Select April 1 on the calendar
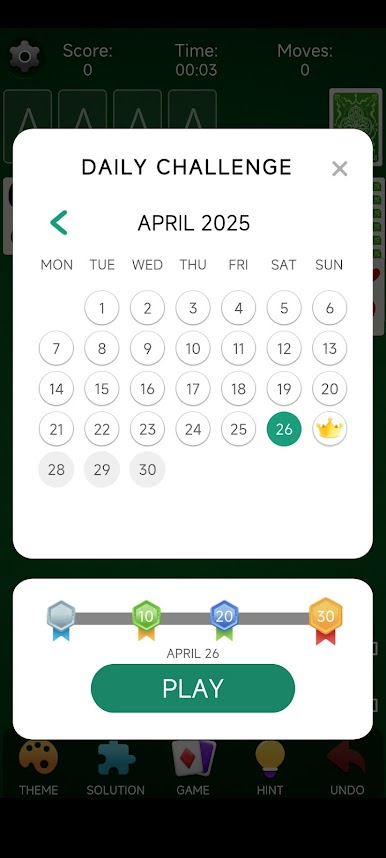The height and width of the screenshot is (858, 386). pos(102,308)
